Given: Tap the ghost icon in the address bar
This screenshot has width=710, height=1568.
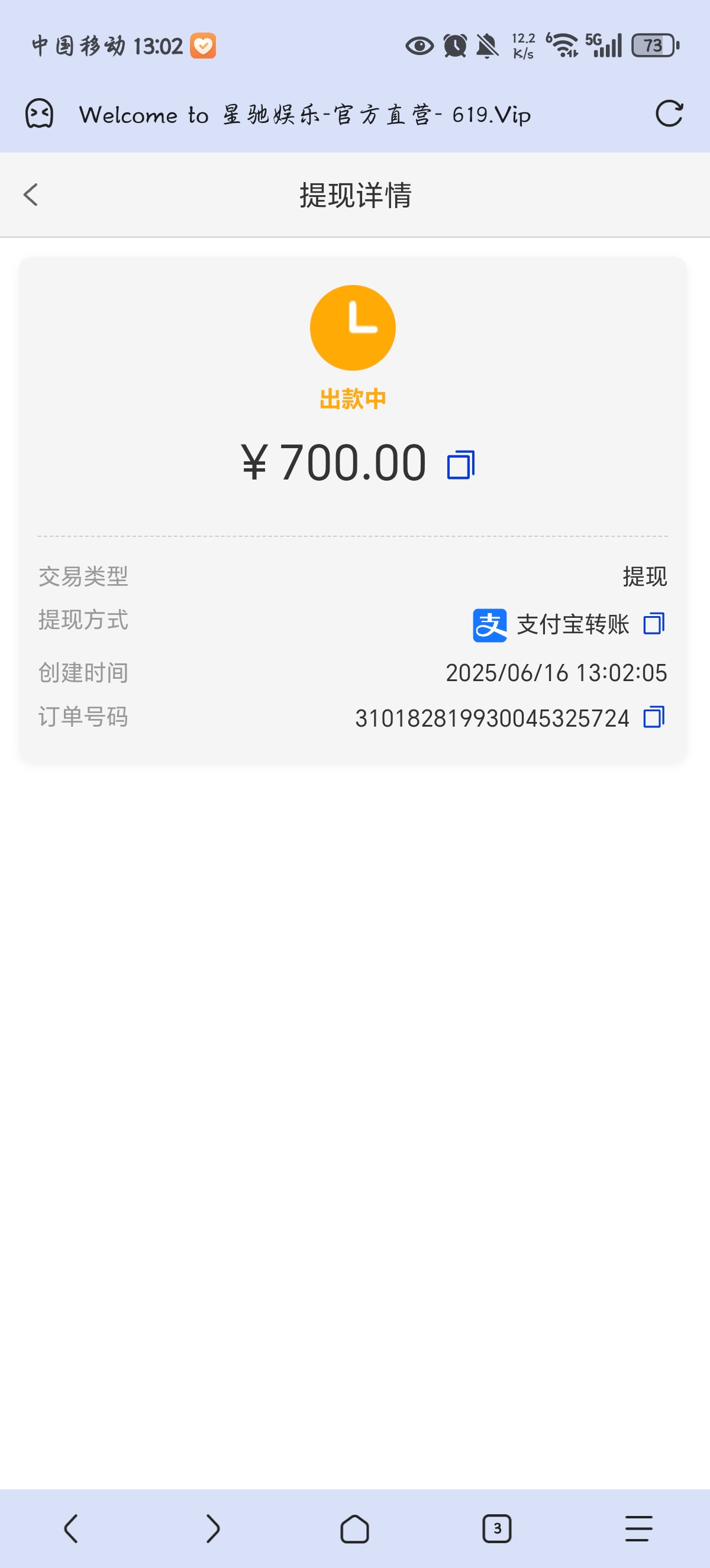Looking at the screenshot, I should (x=40, y=114).
